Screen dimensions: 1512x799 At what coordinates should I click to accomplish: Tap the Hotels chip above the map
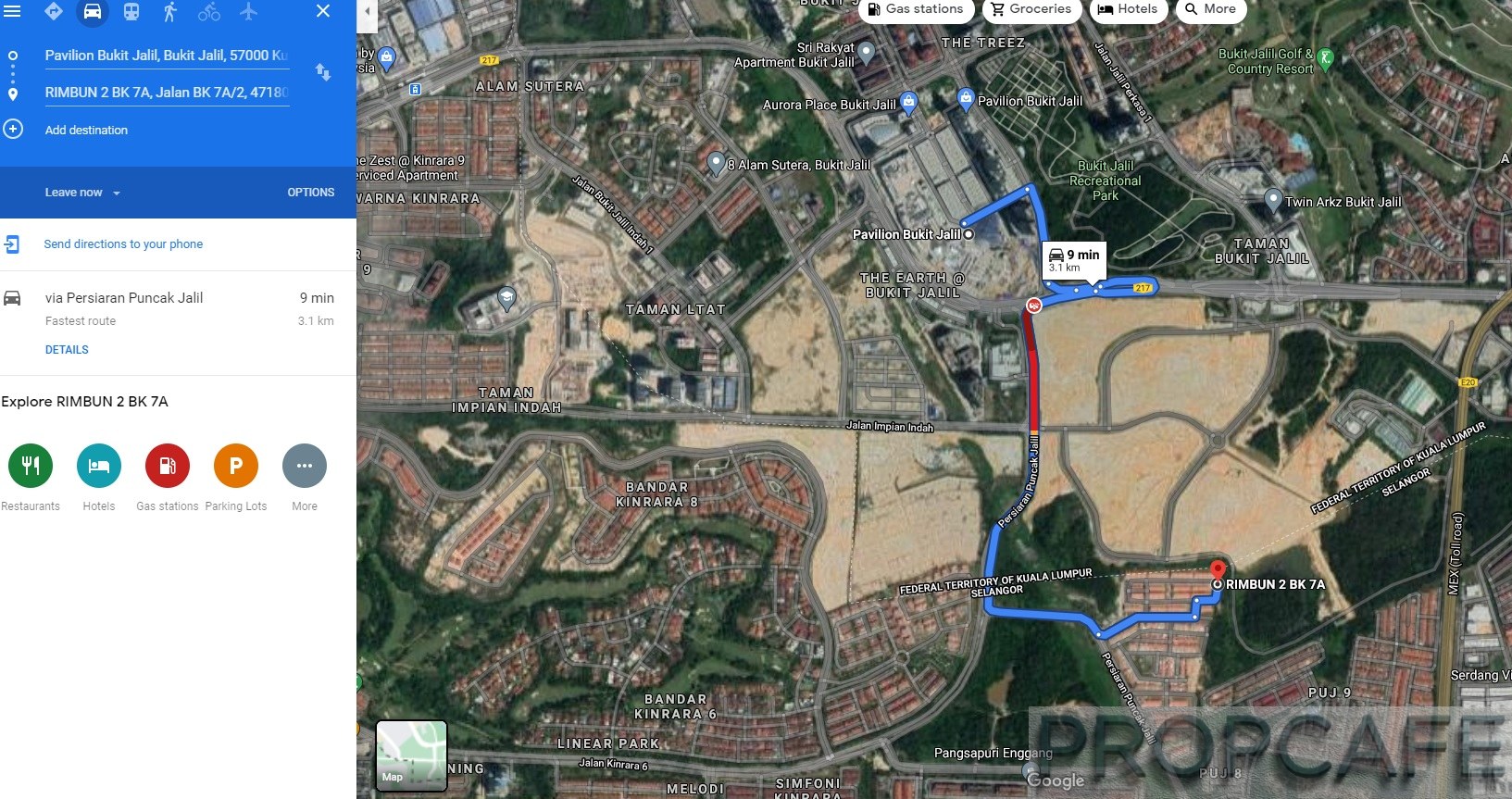pos(1127,9)
